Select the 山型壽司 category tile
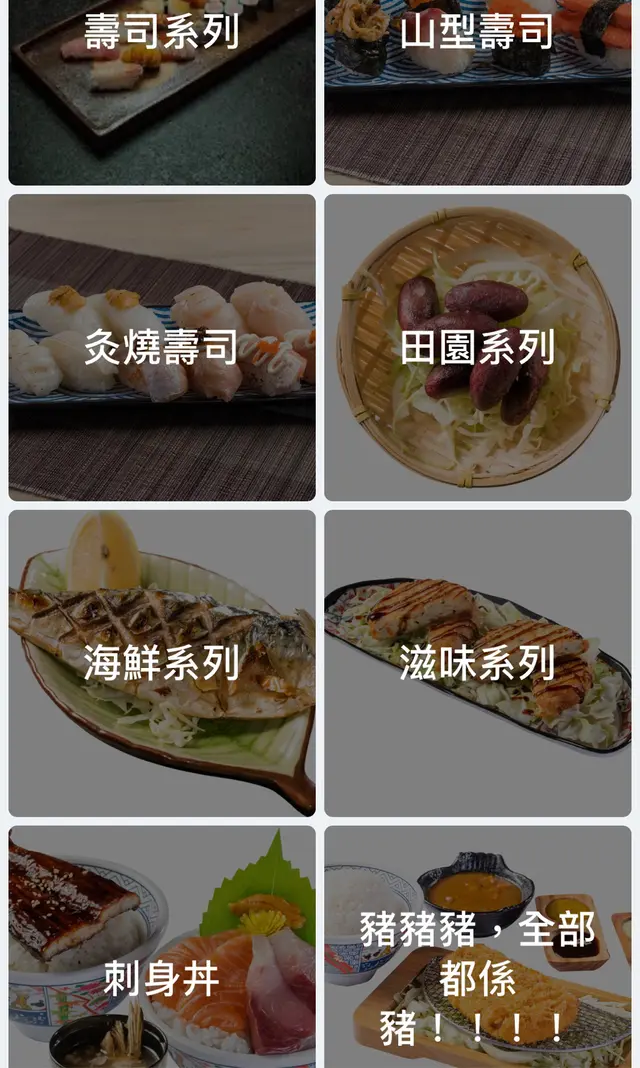This screenshot has width=640, height=1068. 477,90
